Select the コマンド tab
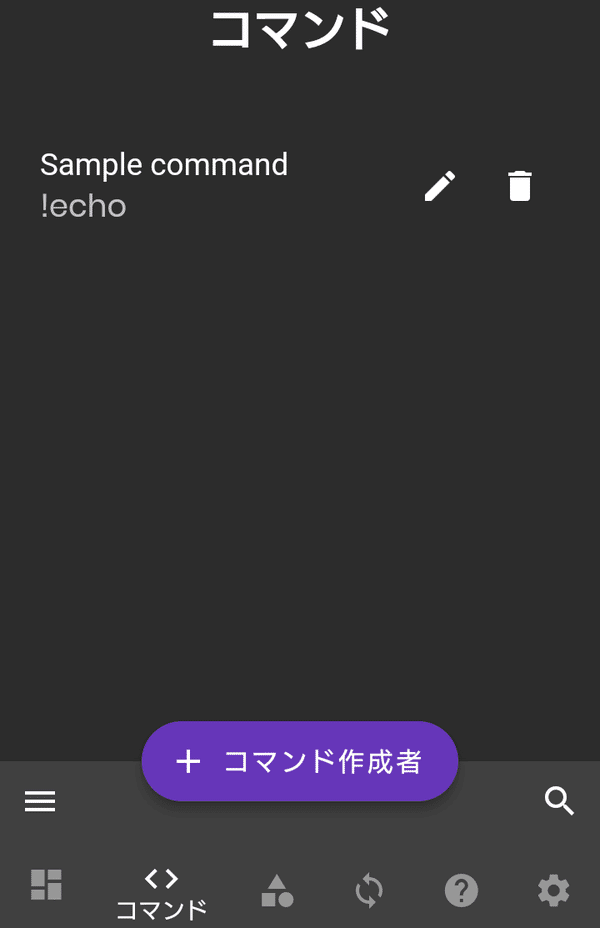 point(161,892)
